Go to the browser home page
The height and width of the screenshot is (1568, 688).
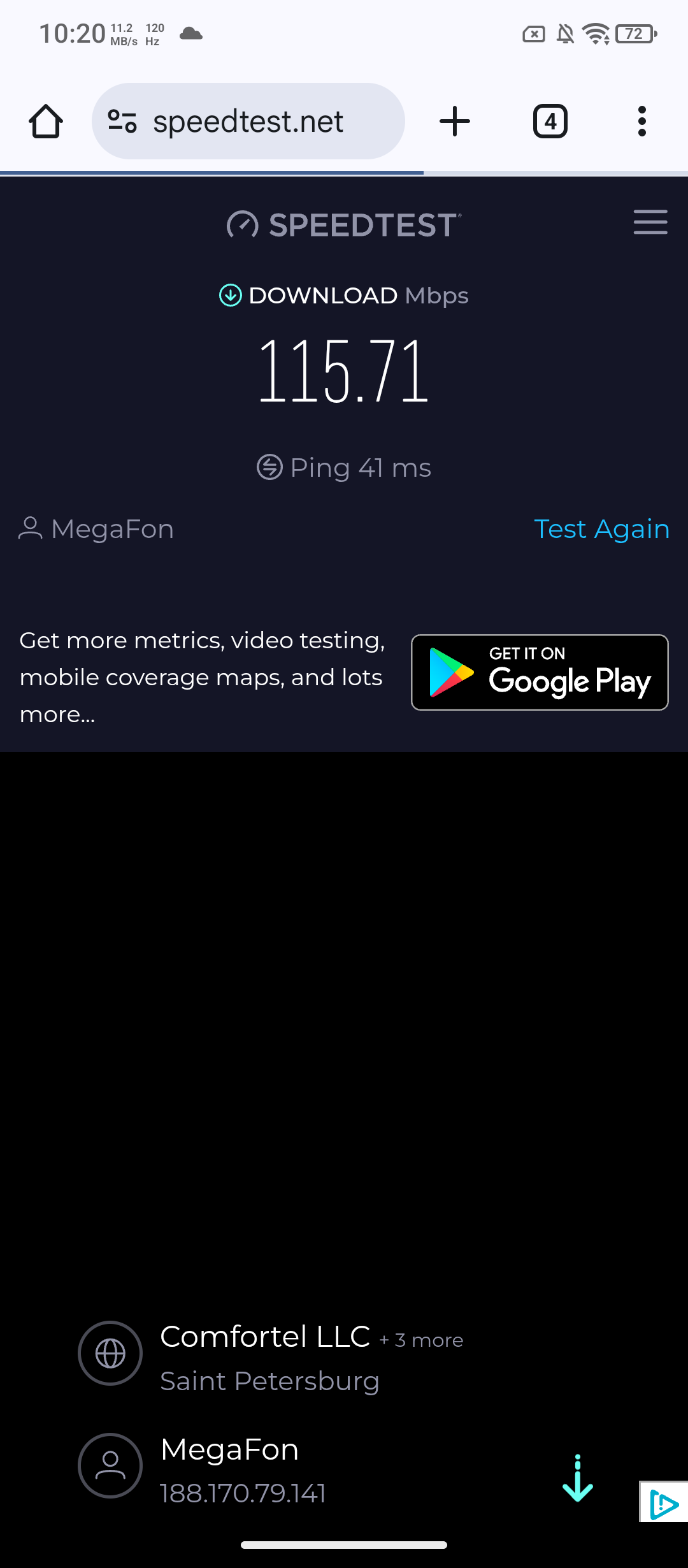pos(46,121)
